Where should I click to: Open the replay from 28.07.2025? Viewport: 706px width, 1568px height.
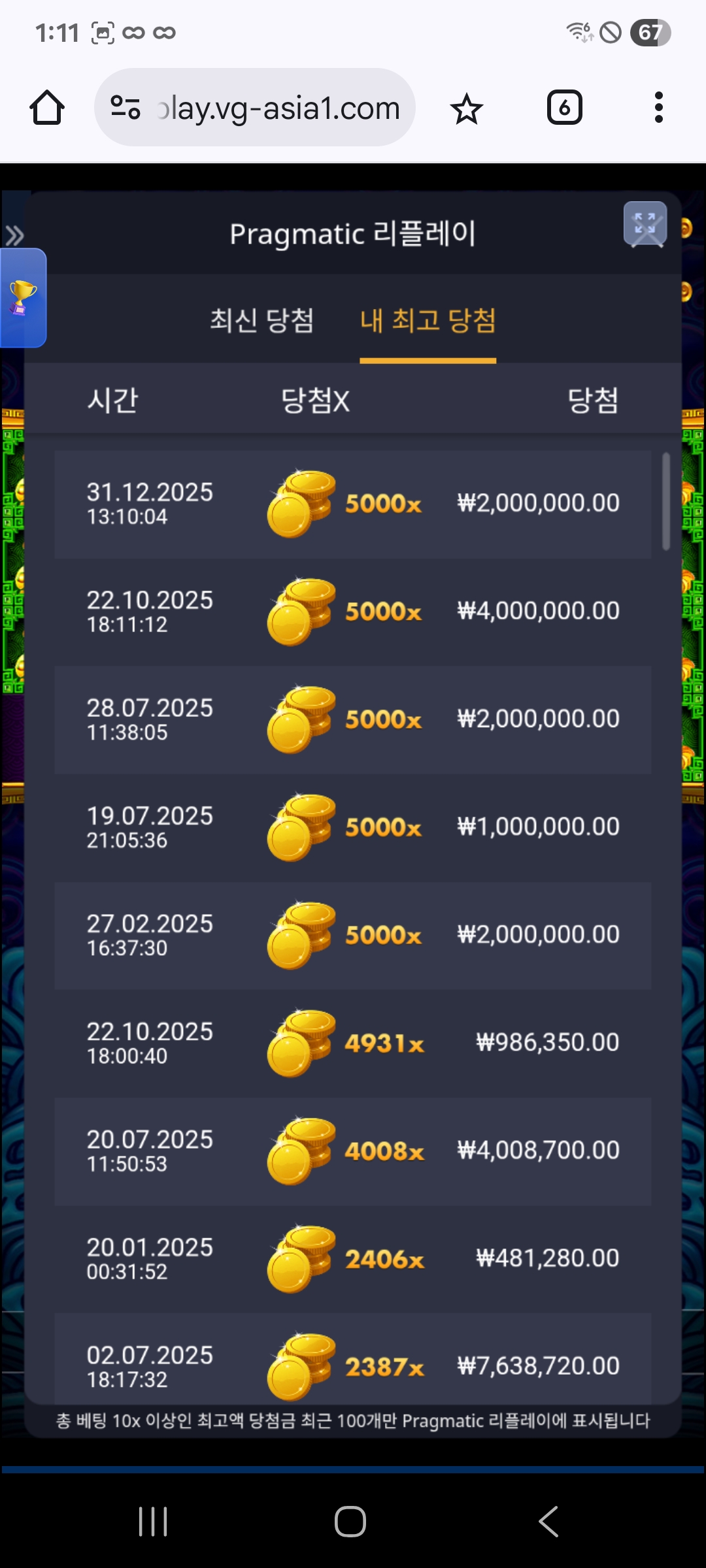(352, 719)
